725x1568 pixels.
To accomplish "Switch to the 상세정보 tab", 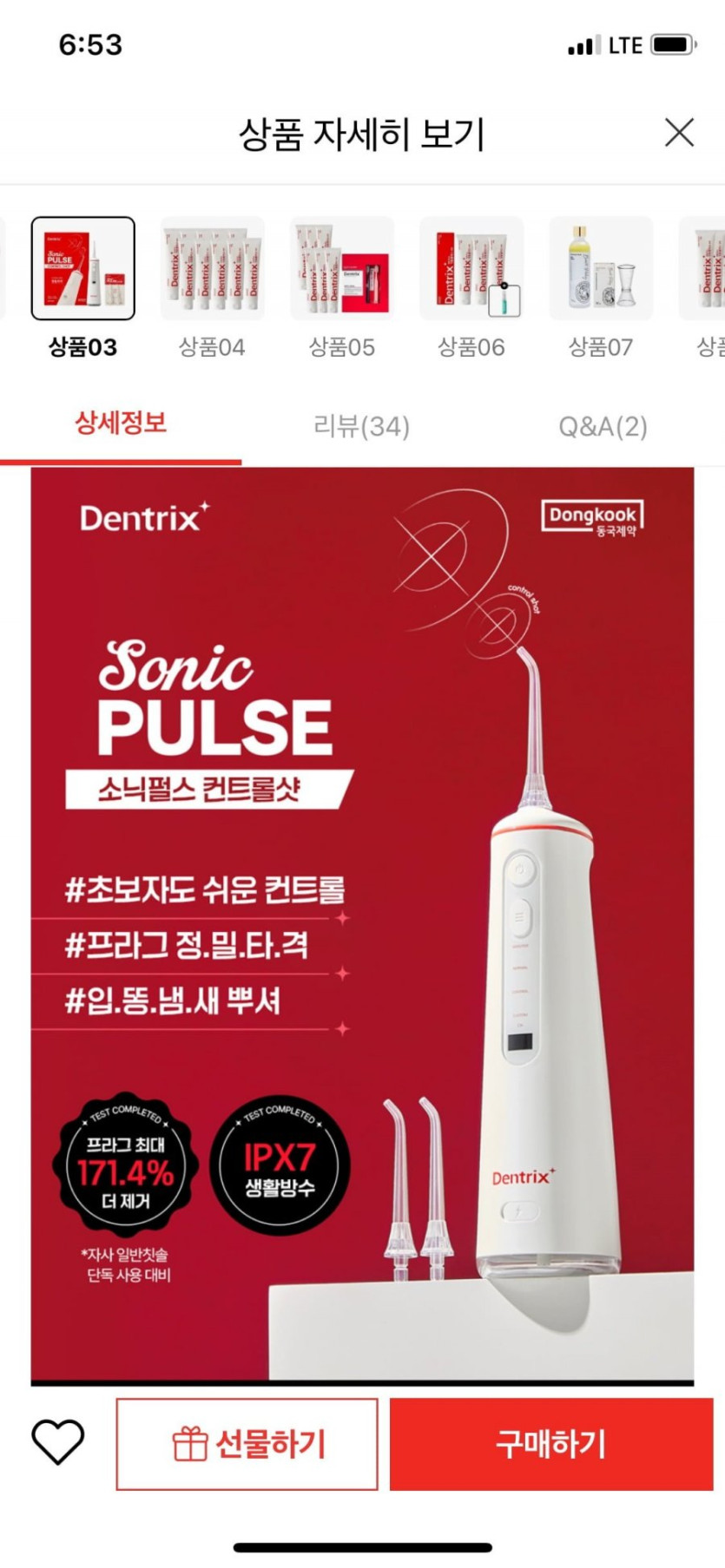I will pyautogui.click(x=121, y=424).
